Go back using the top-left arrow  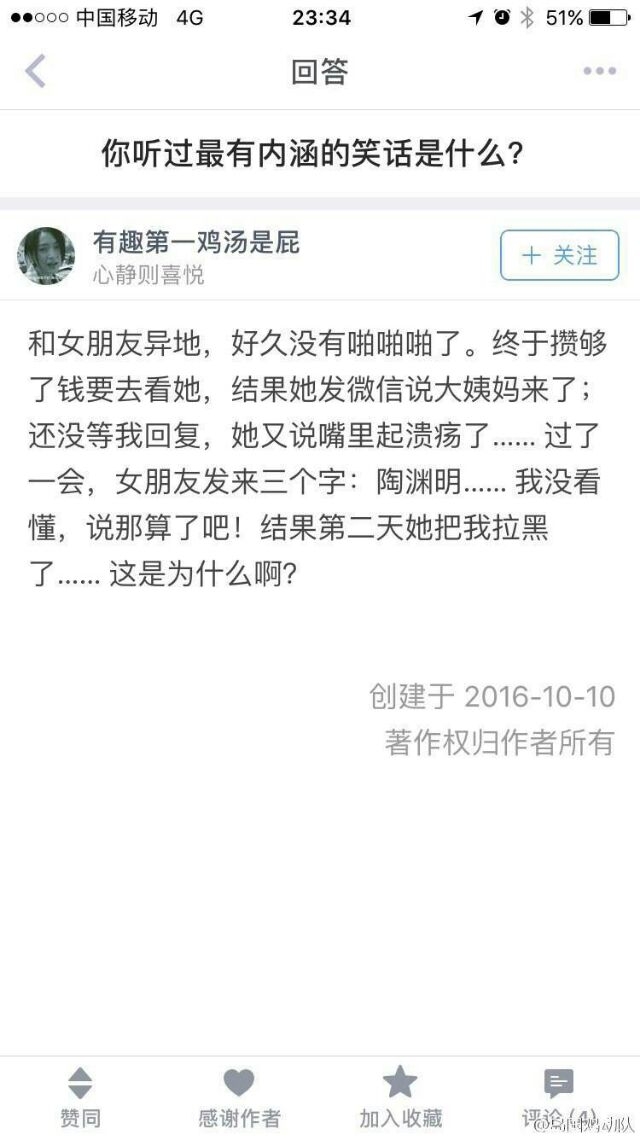pos(35,71)
